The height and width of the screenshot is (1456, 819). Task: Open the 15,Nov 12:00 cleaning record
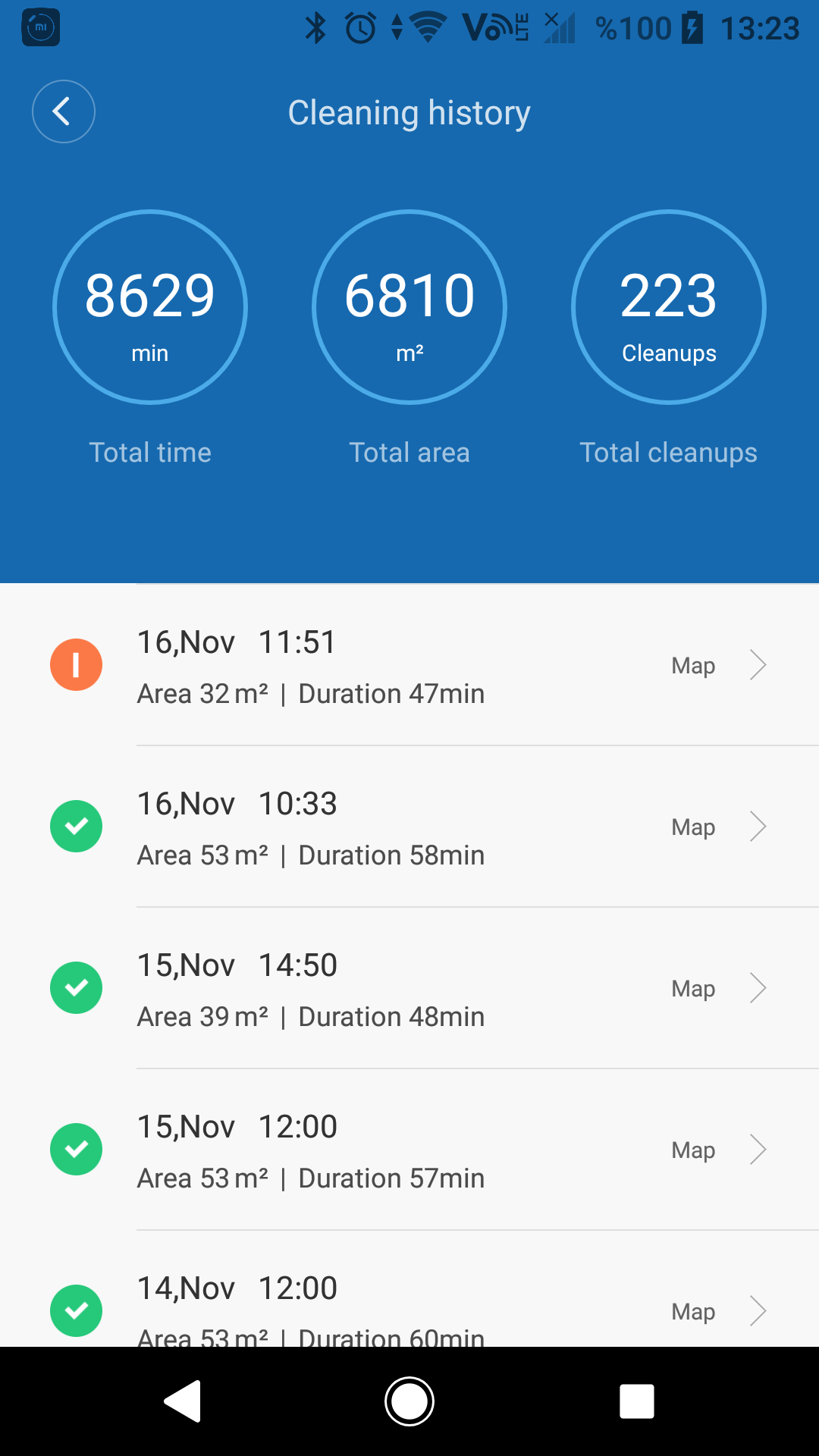409,1150
